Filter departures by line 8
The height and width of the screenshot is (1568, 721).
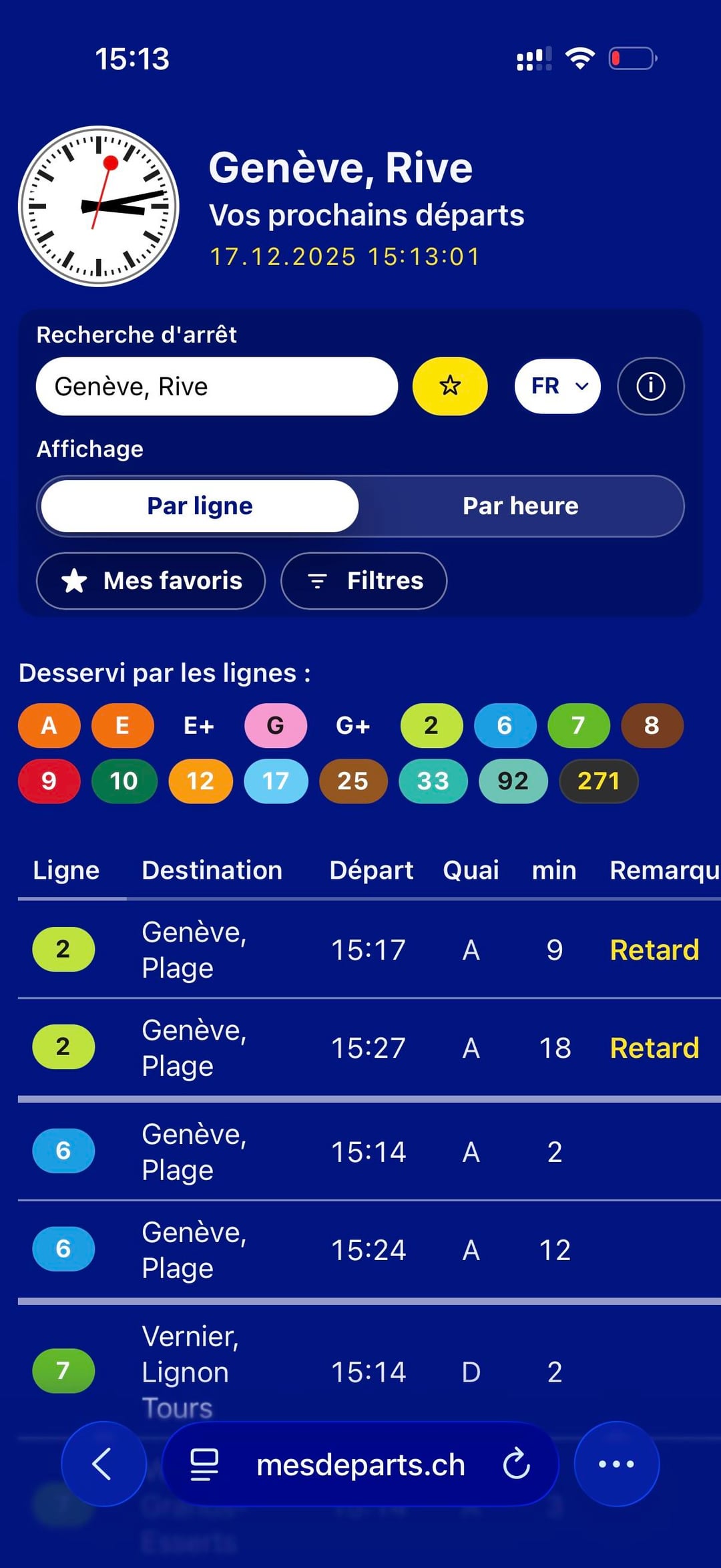pyautogui.click(x=652, y=726)
